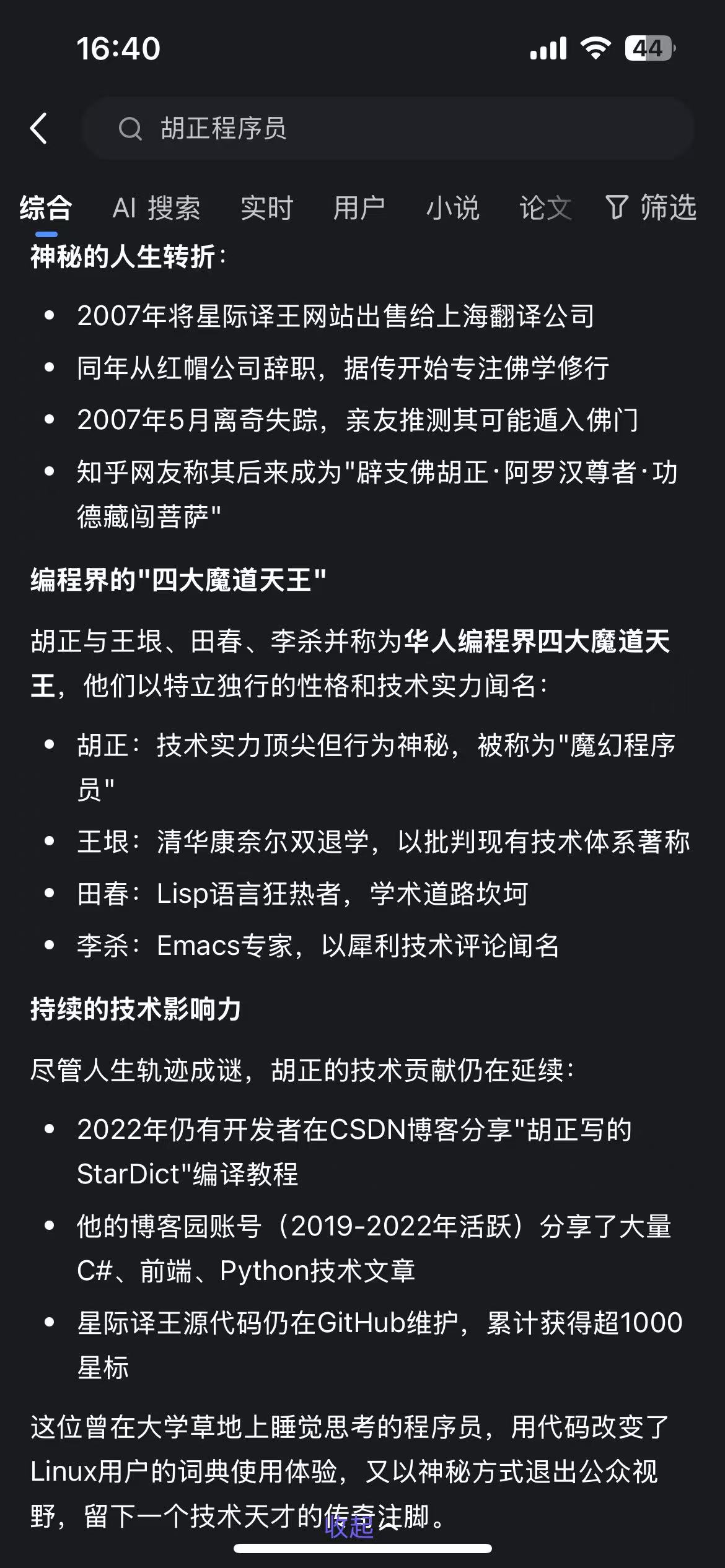Open the 筛选 filter options

click(651, 208)
